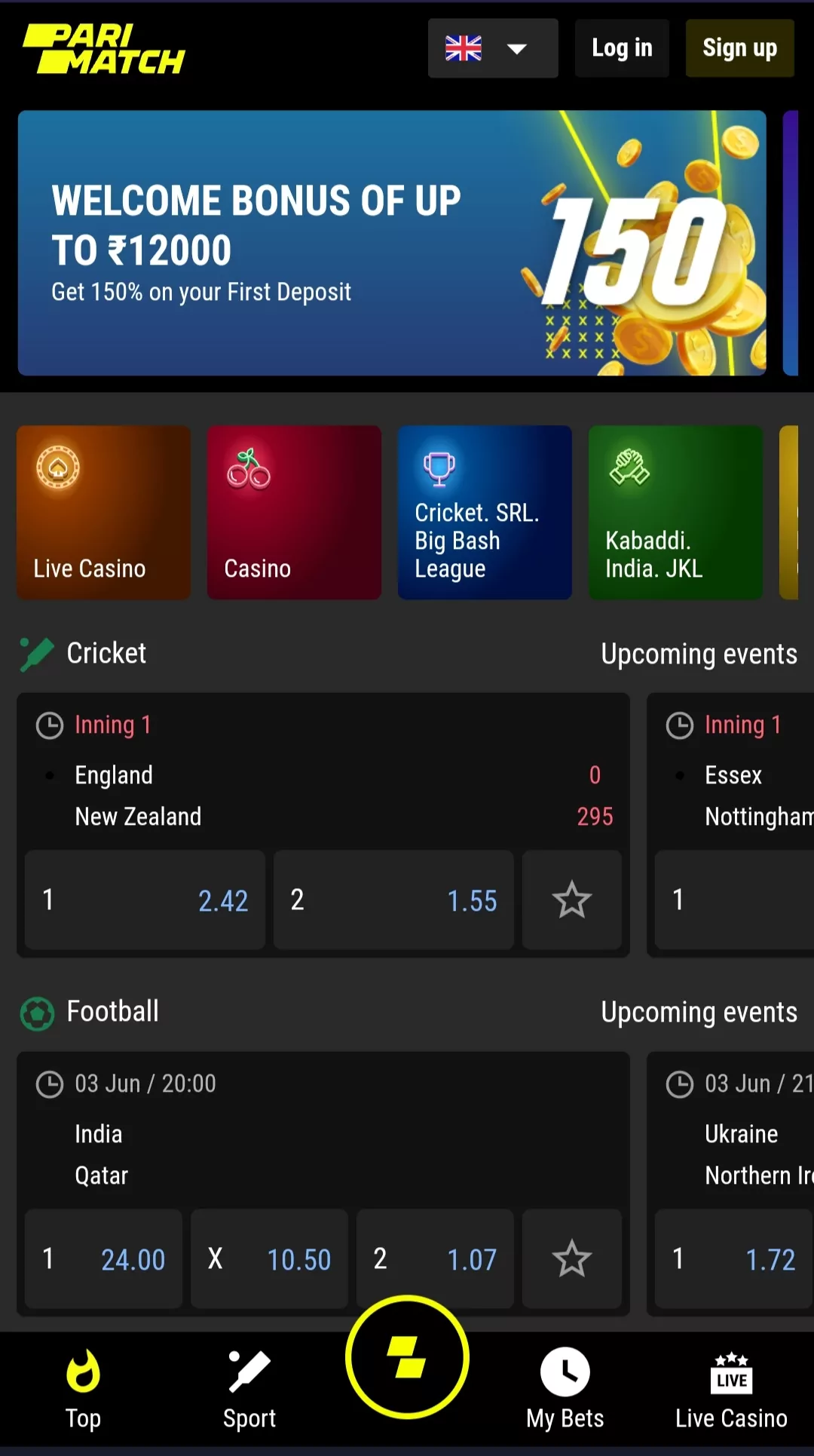Tap the yellow center betslip button
Viewport: 814px width, 1456px height.
407,1357
